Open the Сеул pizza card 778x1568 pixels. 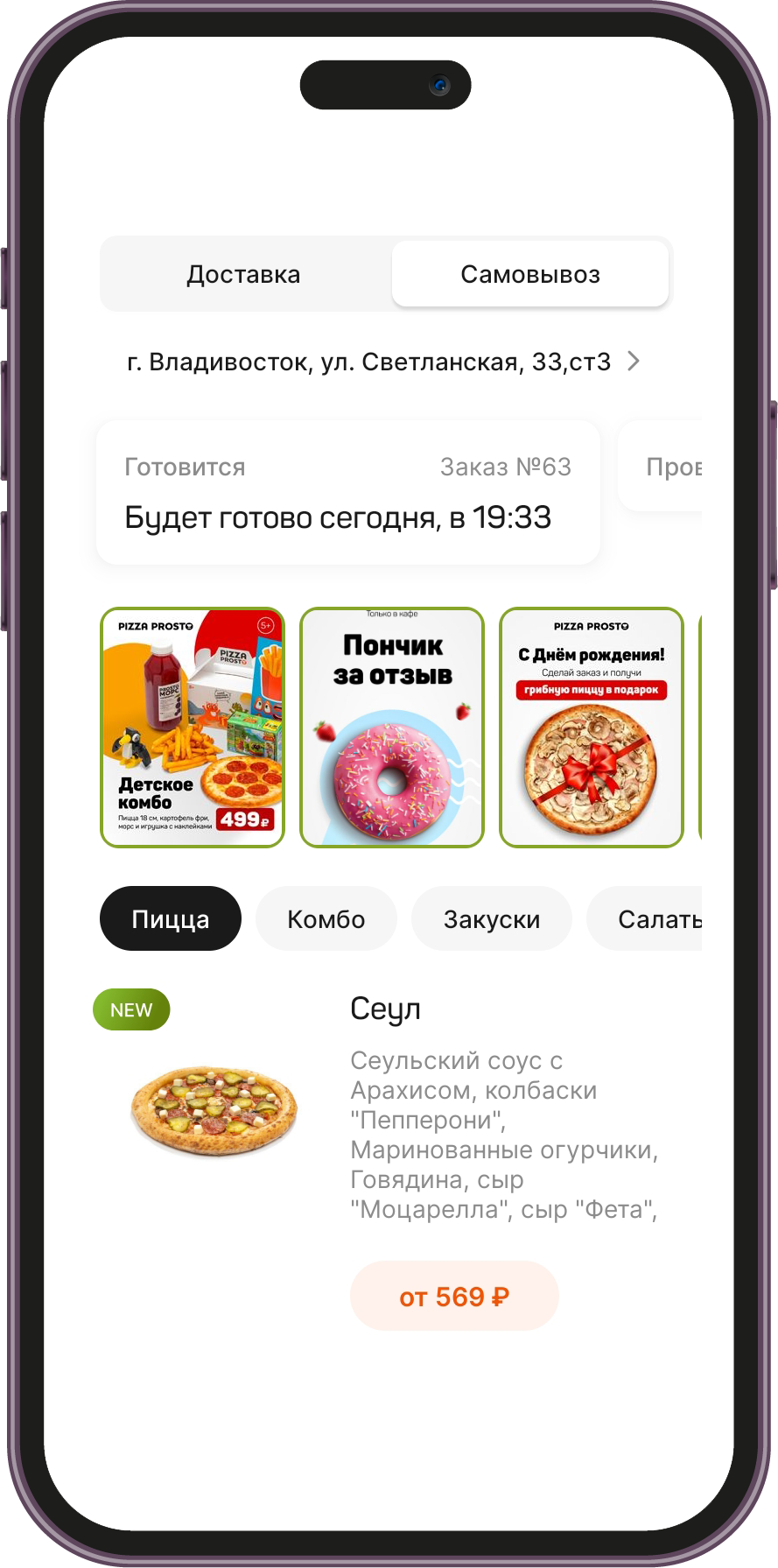(385, 1009)
